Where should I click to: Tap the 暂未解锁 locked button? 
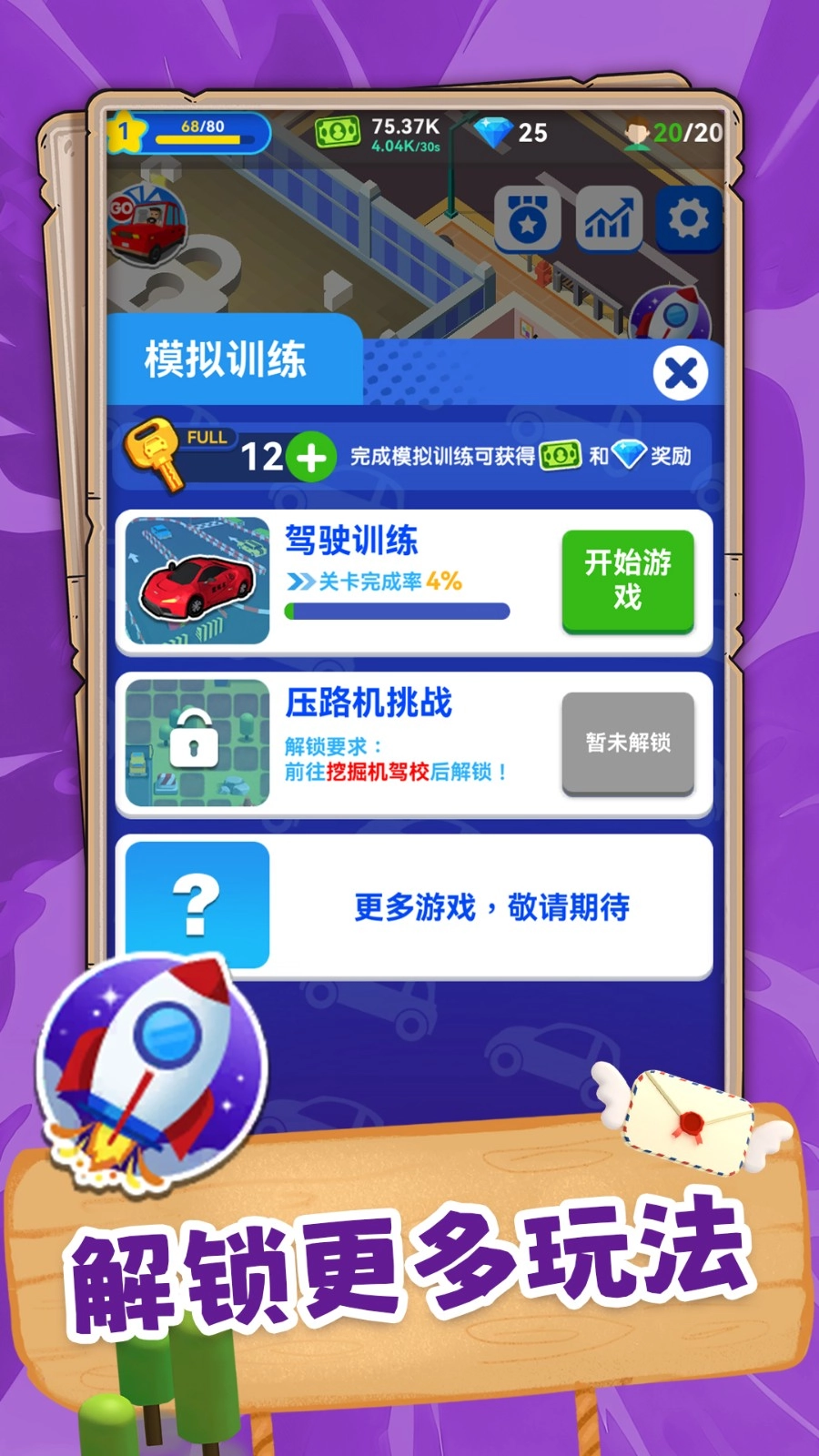pos(628,742)
